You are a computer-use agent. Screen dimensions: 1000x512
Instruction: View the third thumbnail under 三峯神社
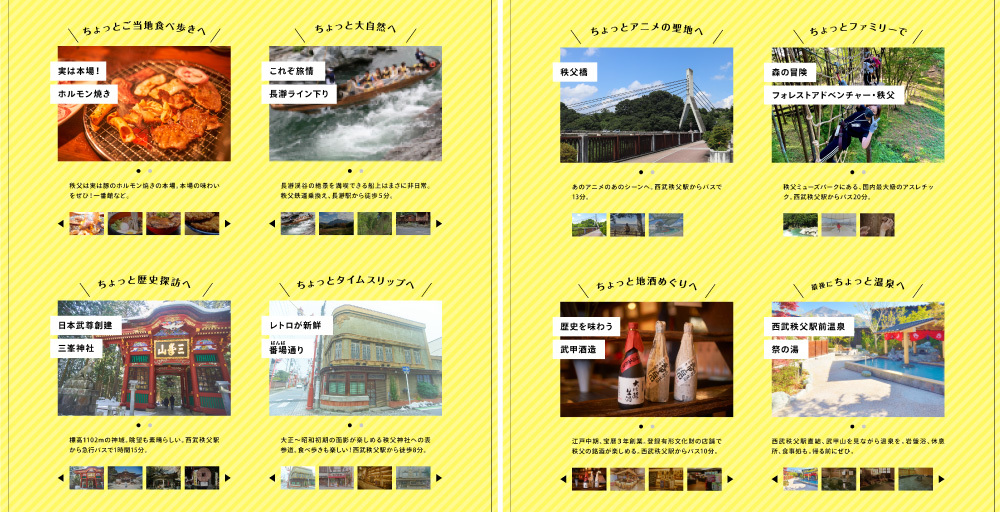pyautogui.click(x=163, y=478)
